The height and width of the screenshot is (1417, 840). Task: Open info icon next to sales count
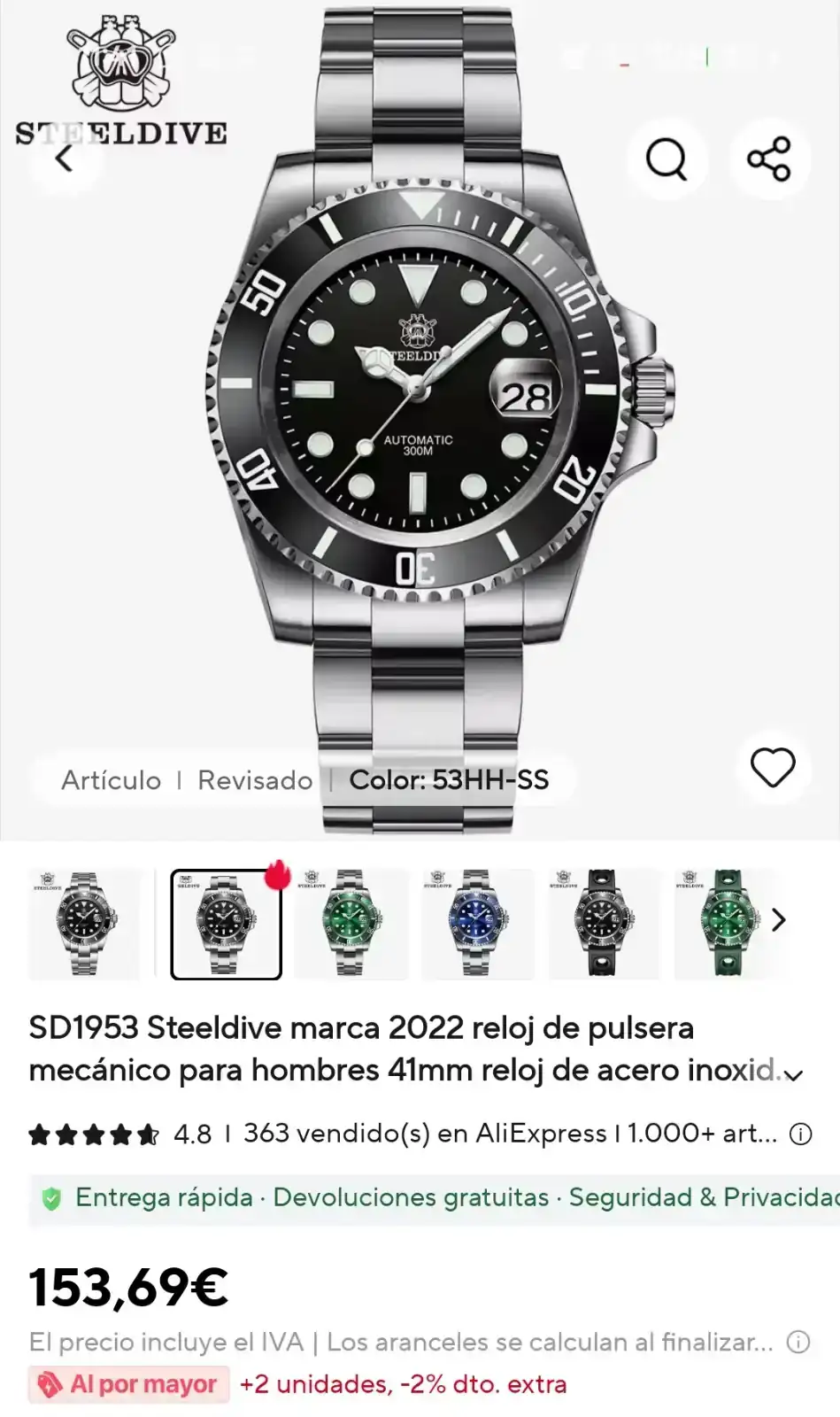800,1134
